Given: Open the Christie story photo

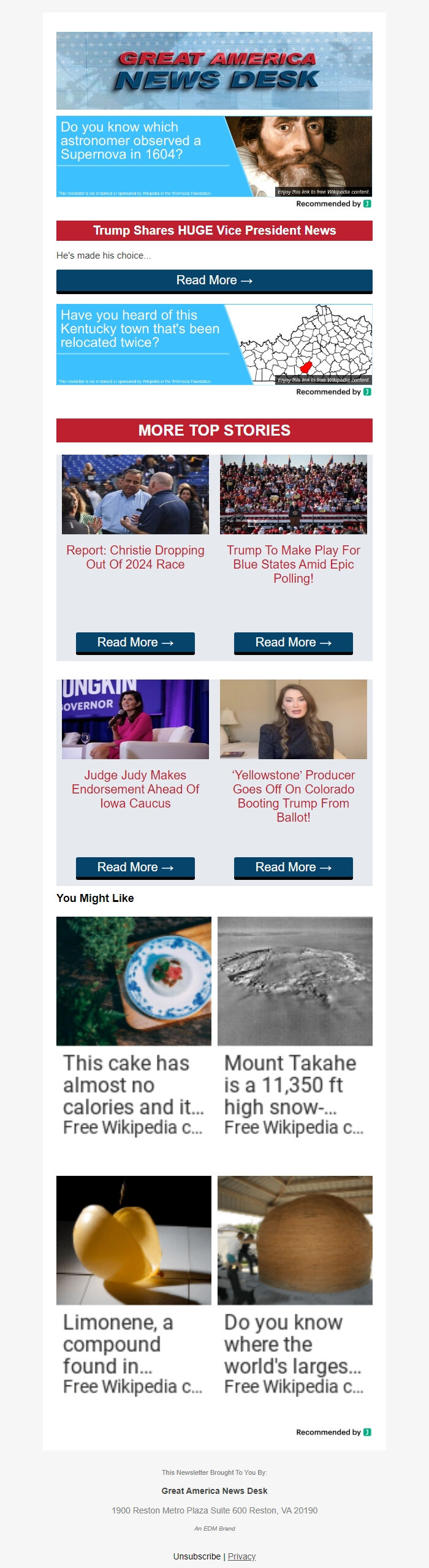Looking at the screenshot, I should (135, 494).
